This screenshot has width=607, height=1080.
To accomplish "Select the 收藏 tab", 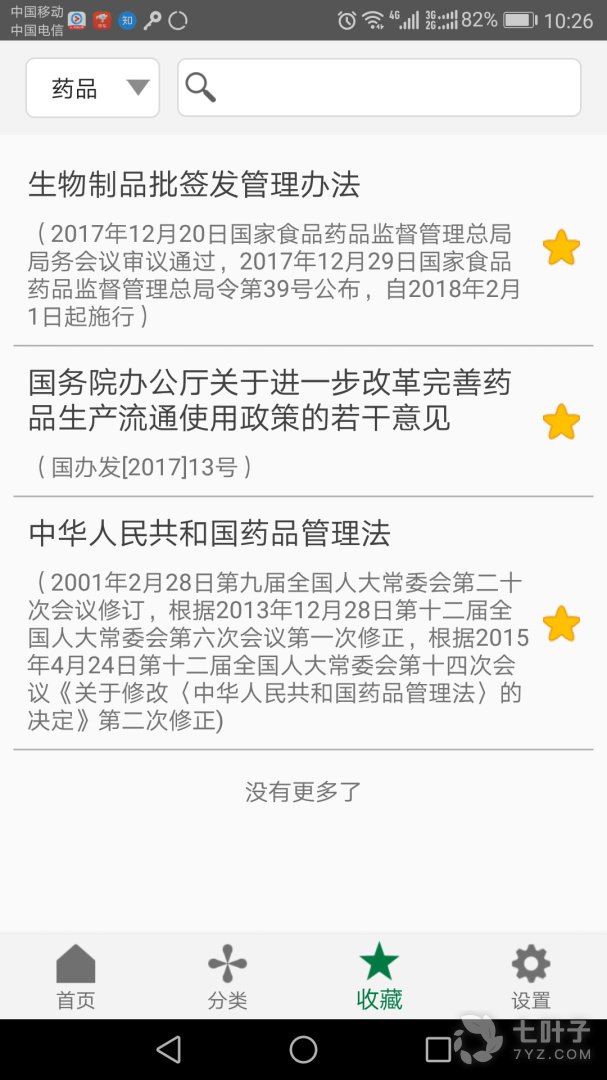I will pos(379,977).
